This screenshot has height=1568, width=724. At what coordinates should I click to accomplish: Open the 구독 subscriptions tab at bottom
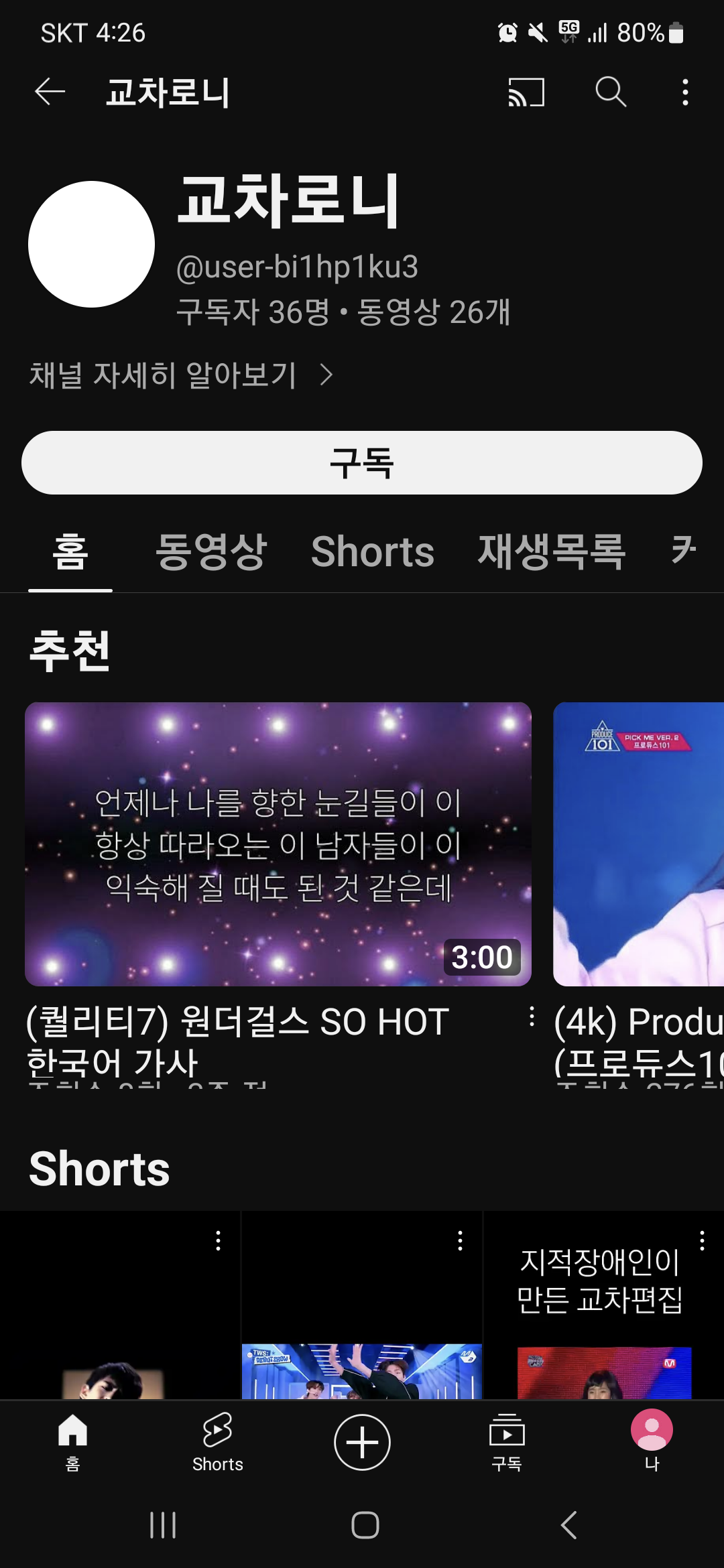click(x=507, y=1441)
